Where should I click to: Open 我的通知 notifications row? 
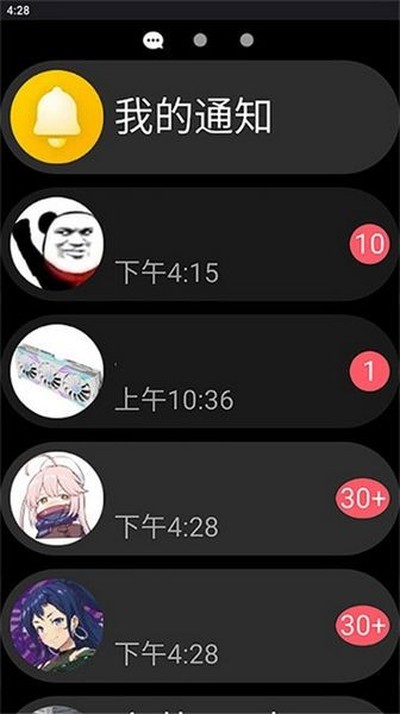coord(200,117)
